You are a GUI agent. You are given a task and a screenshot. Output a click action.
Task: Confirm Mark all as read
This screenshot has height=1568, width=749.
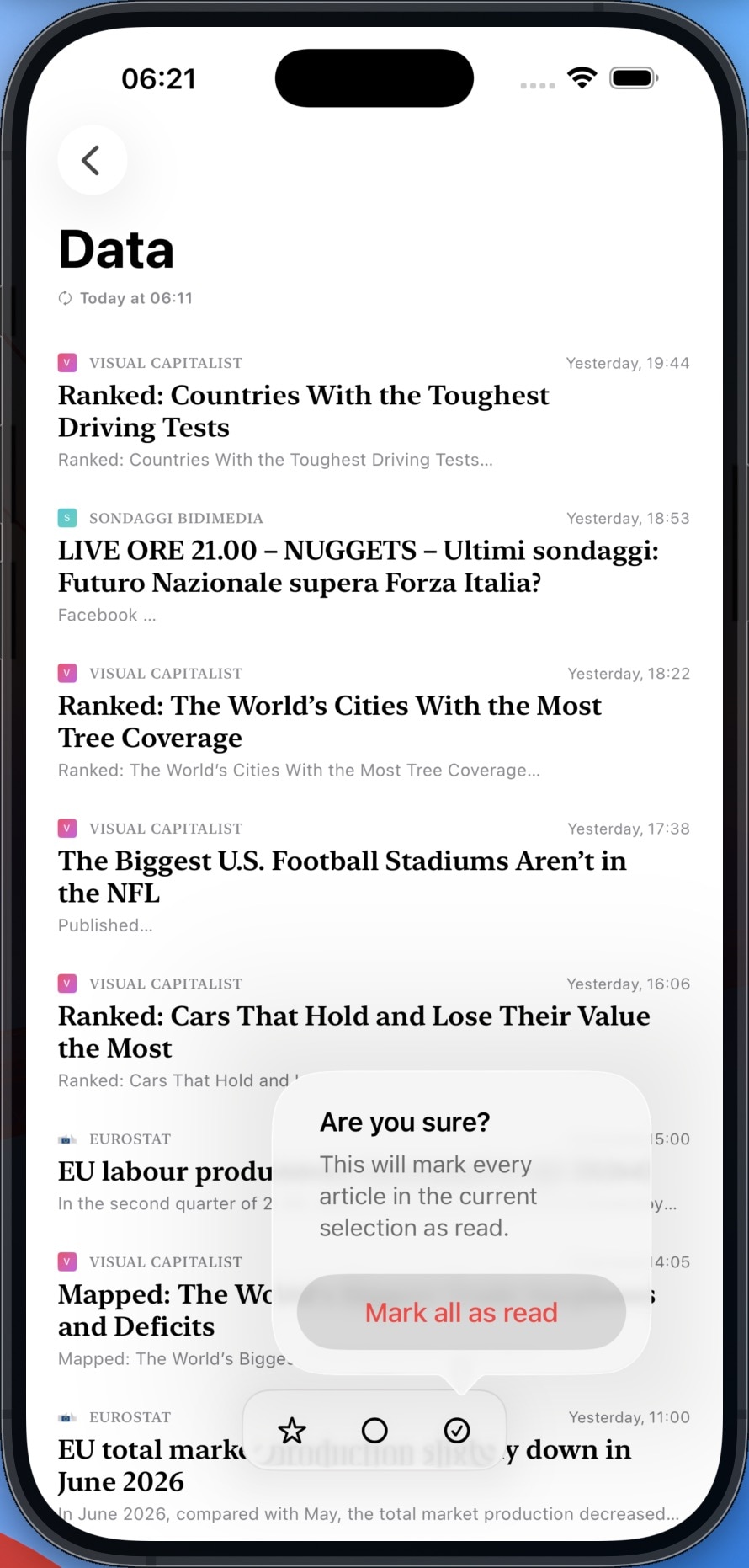[461, 1312]
